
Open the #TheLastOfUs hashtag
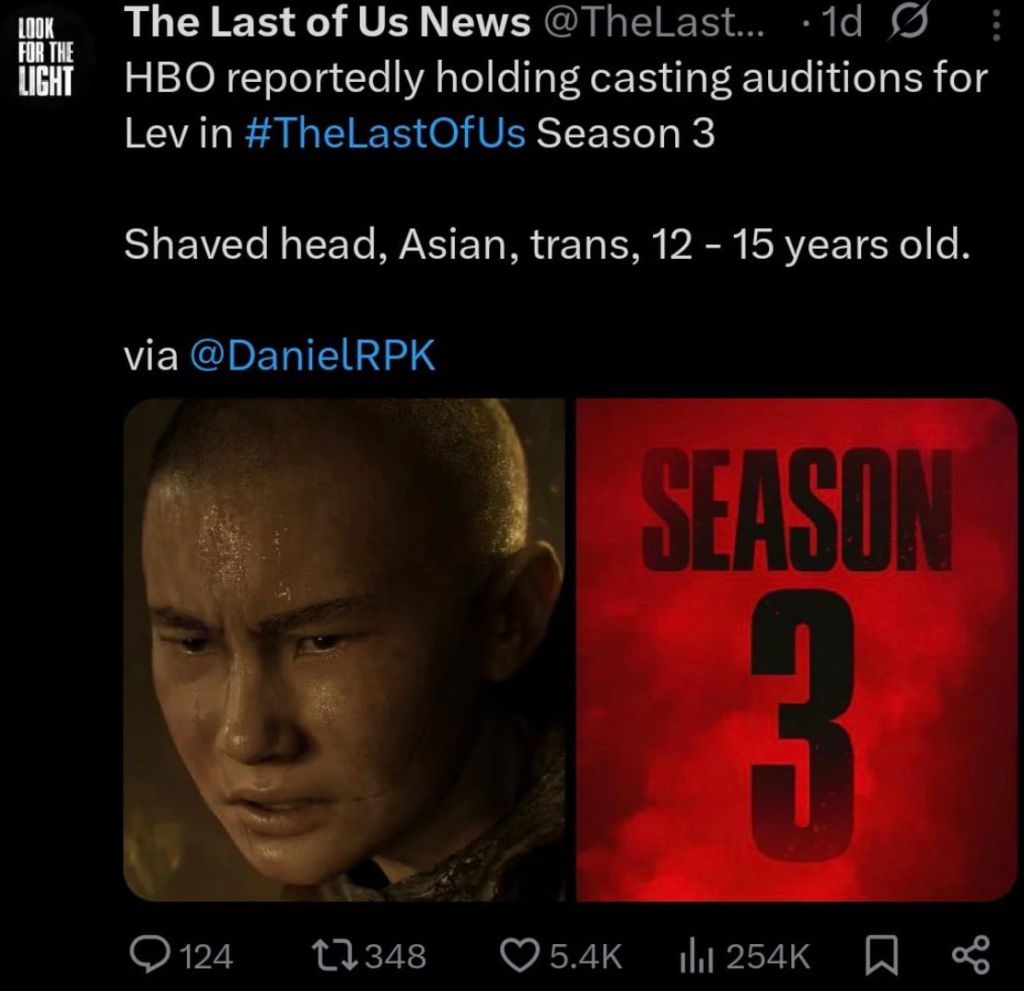pyautogui.click(x=385, y=133)
